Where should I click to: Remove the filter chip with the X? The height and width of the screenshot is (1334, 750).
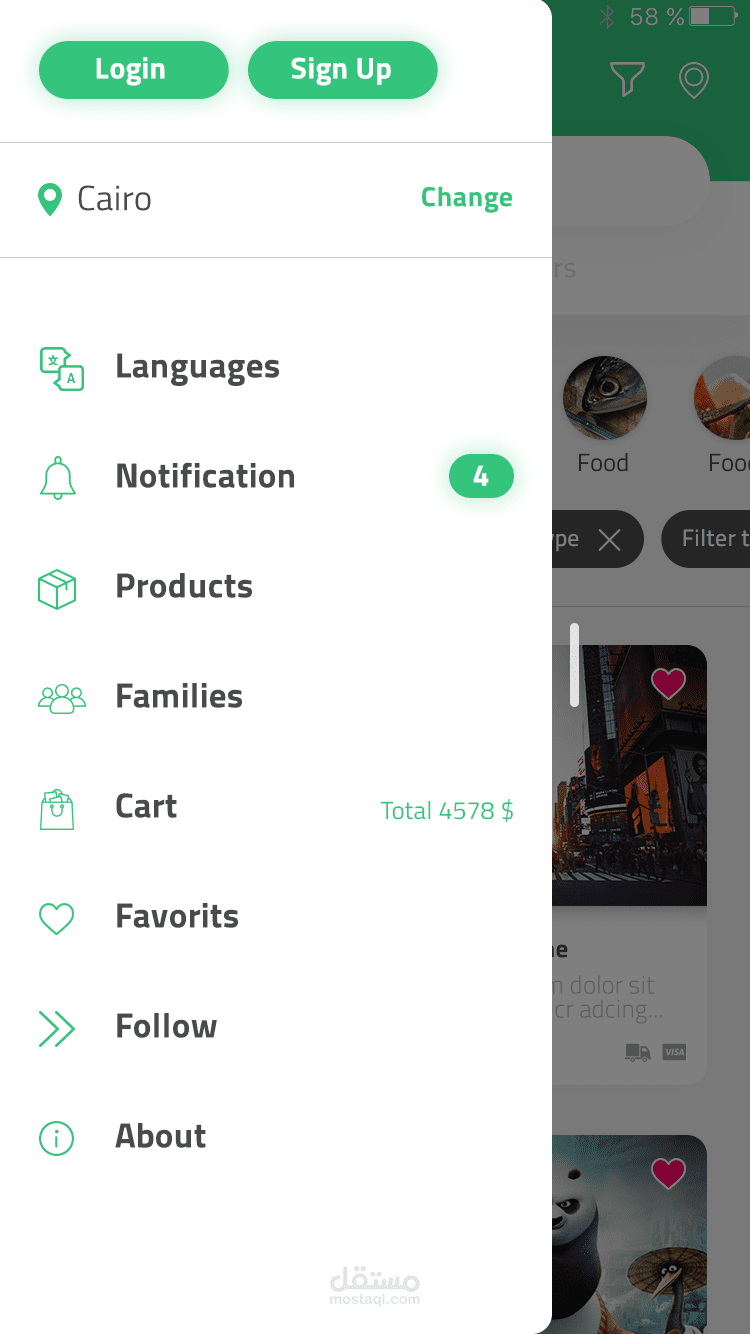point(609,540)
